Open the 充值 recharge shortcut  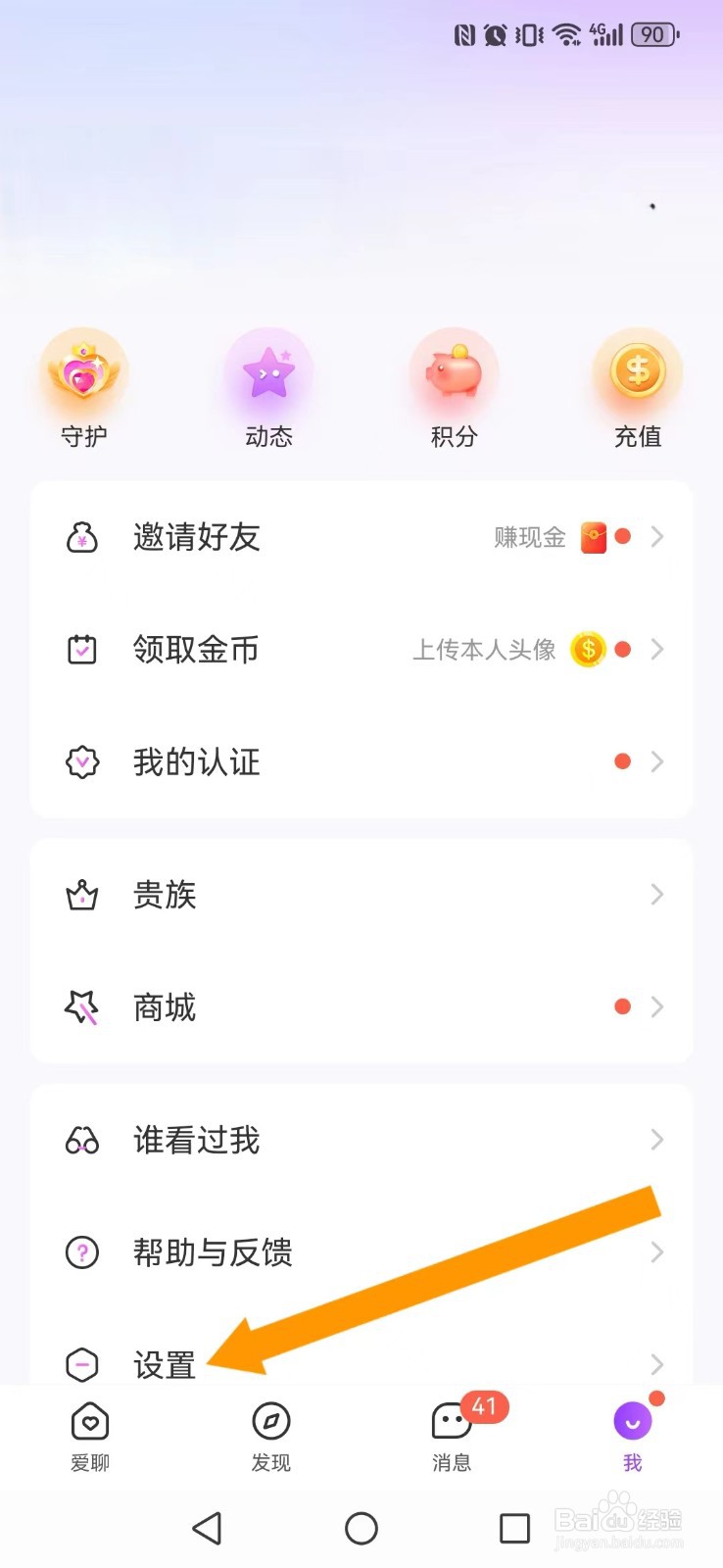point(638,388)
